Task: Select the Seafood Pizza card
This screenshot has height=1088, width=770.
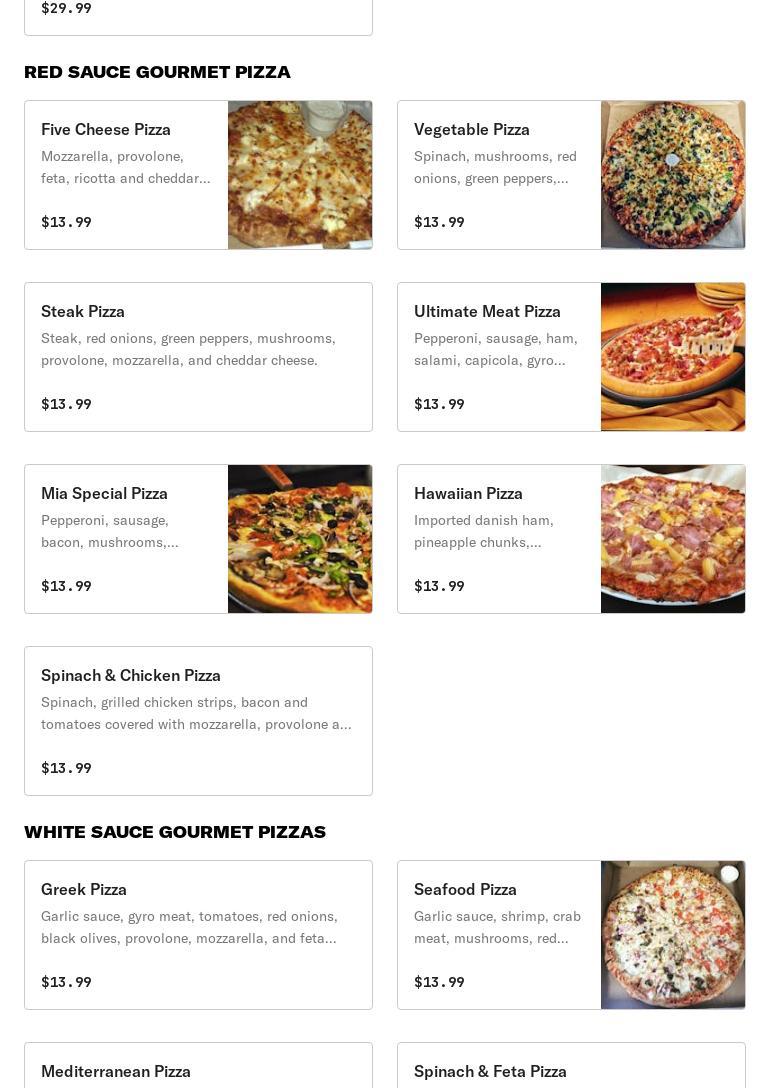Action: click(x=571, y=935)
